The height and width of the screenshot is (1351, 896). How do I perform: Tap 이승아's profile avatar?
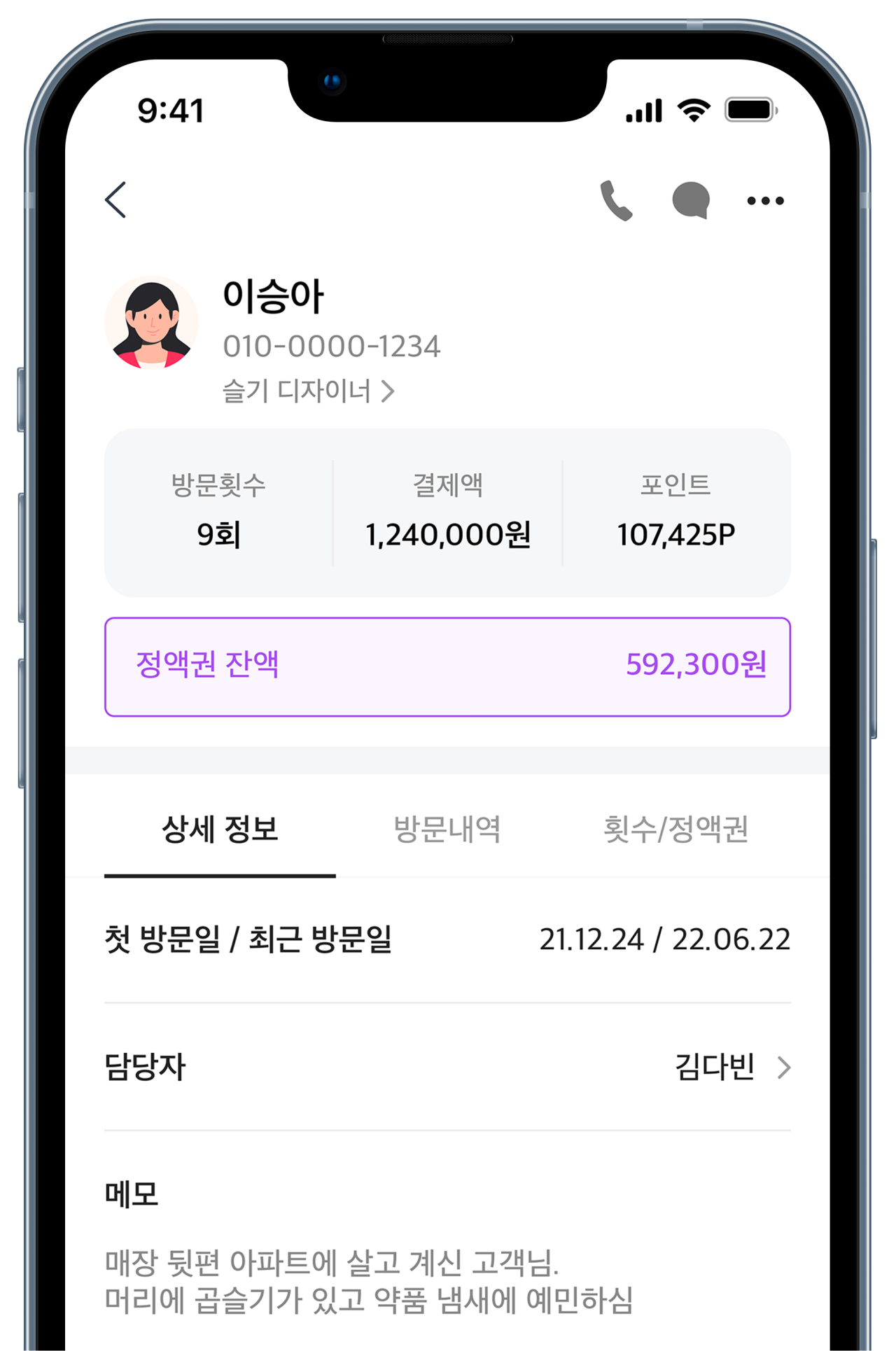pyautogui.click(x=151, y=323)
